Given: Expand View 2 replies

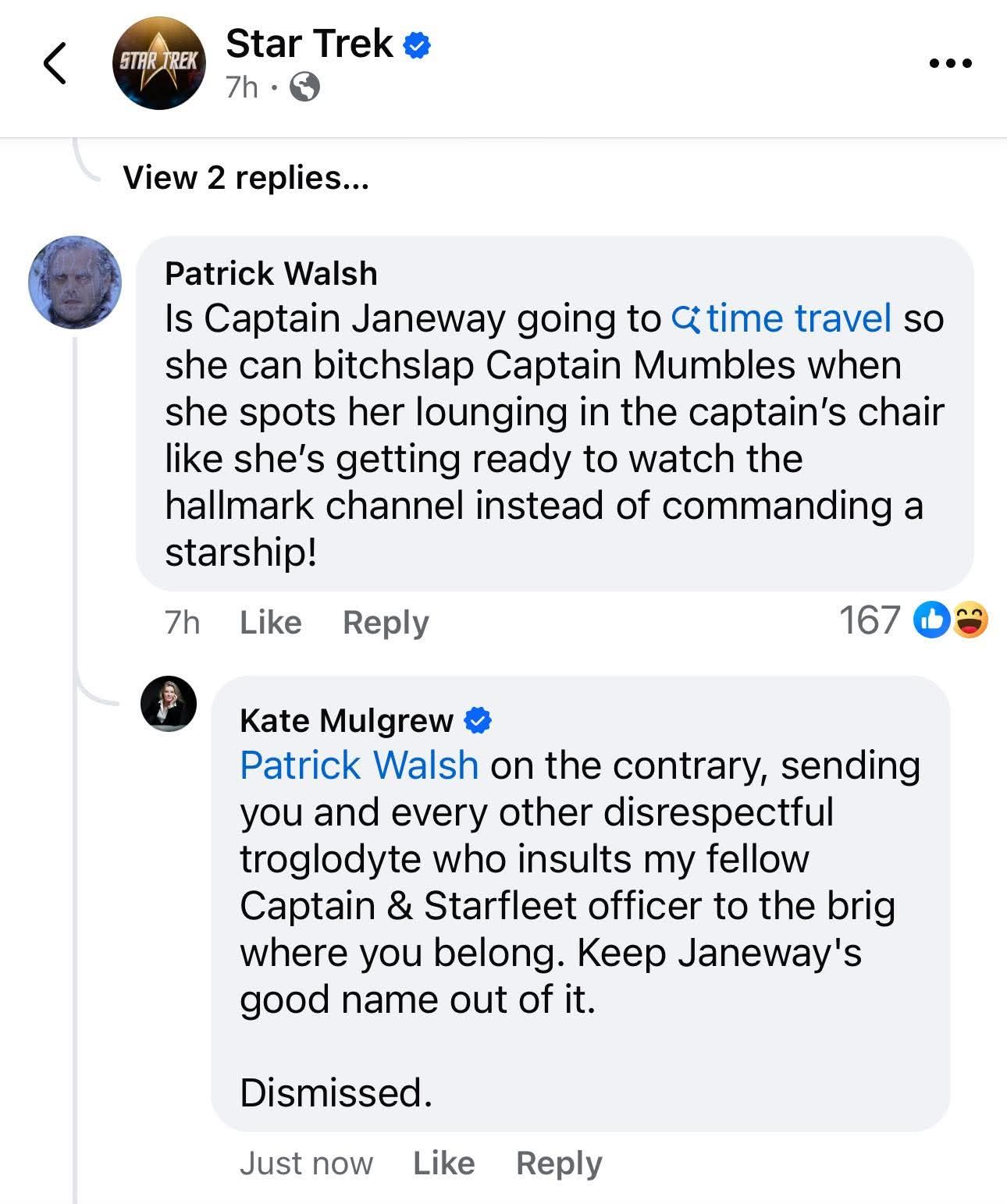Looking at the screenshot, I should [245, 178].
